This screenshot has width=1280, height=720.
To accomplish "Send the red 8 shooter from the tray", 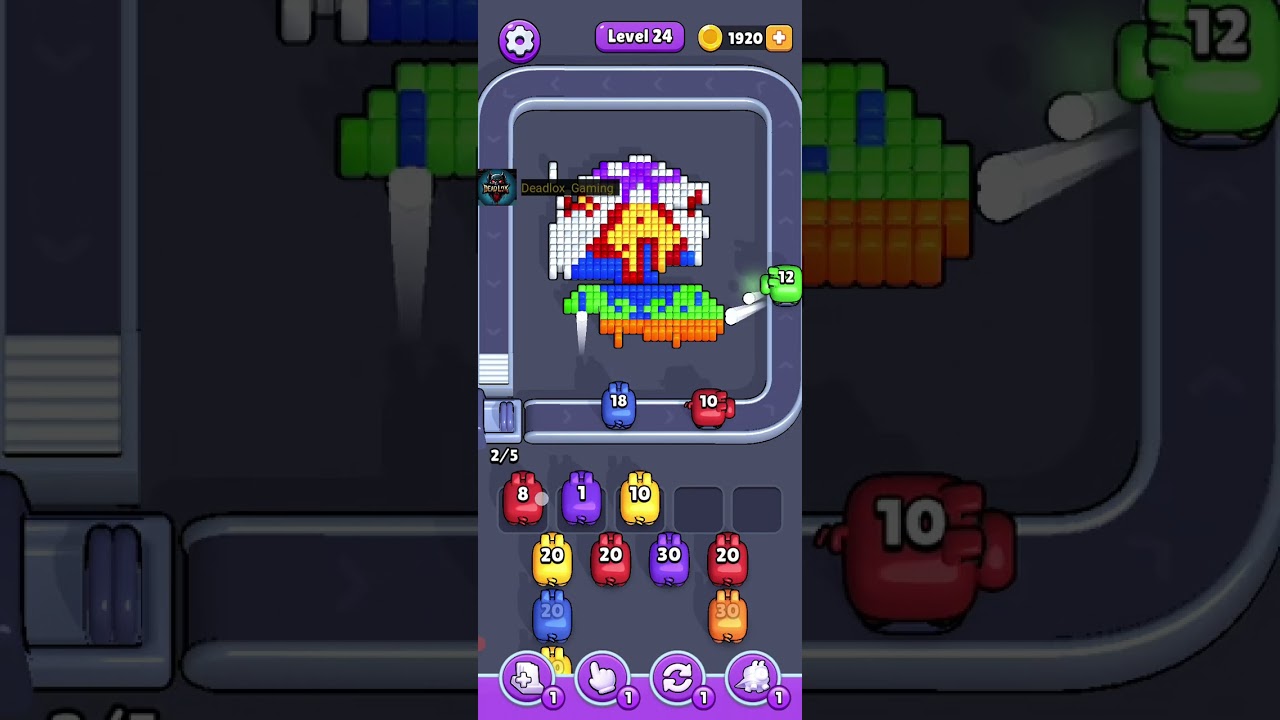I will click(x=522, y=499).
